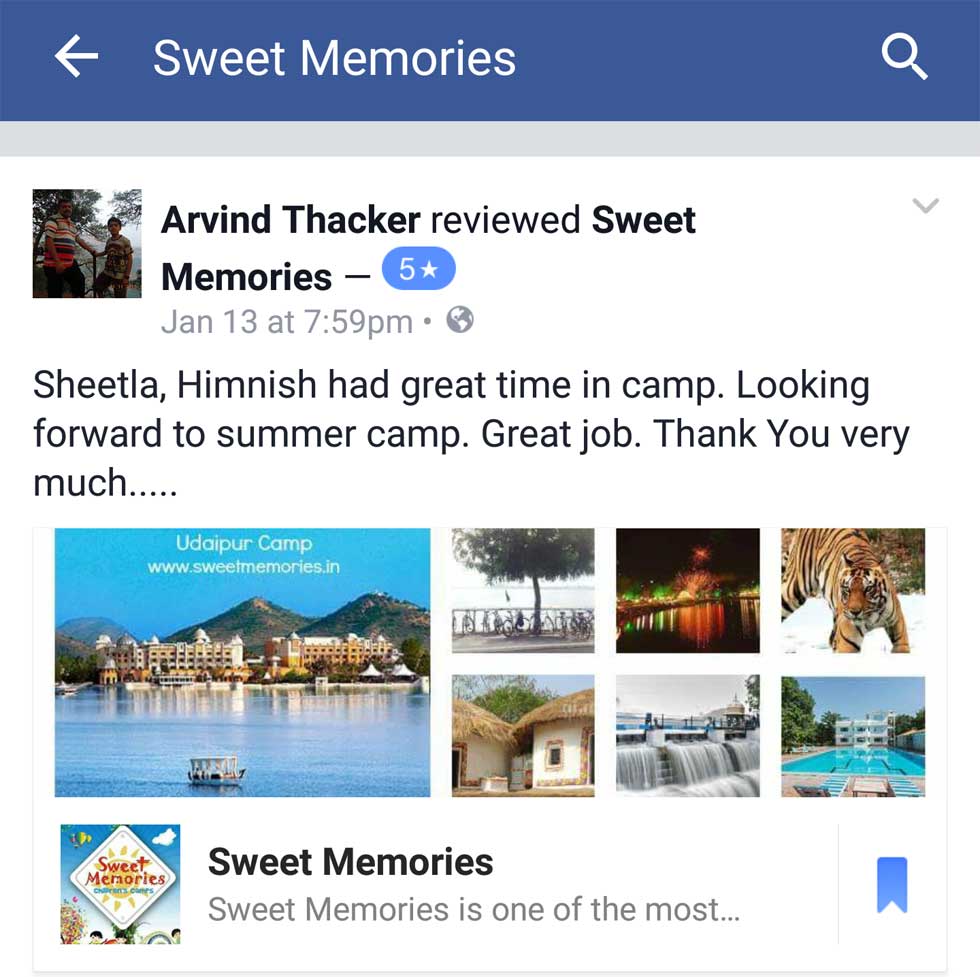Open the search magnifier icon
980x977 pixels.
point(905,59)
